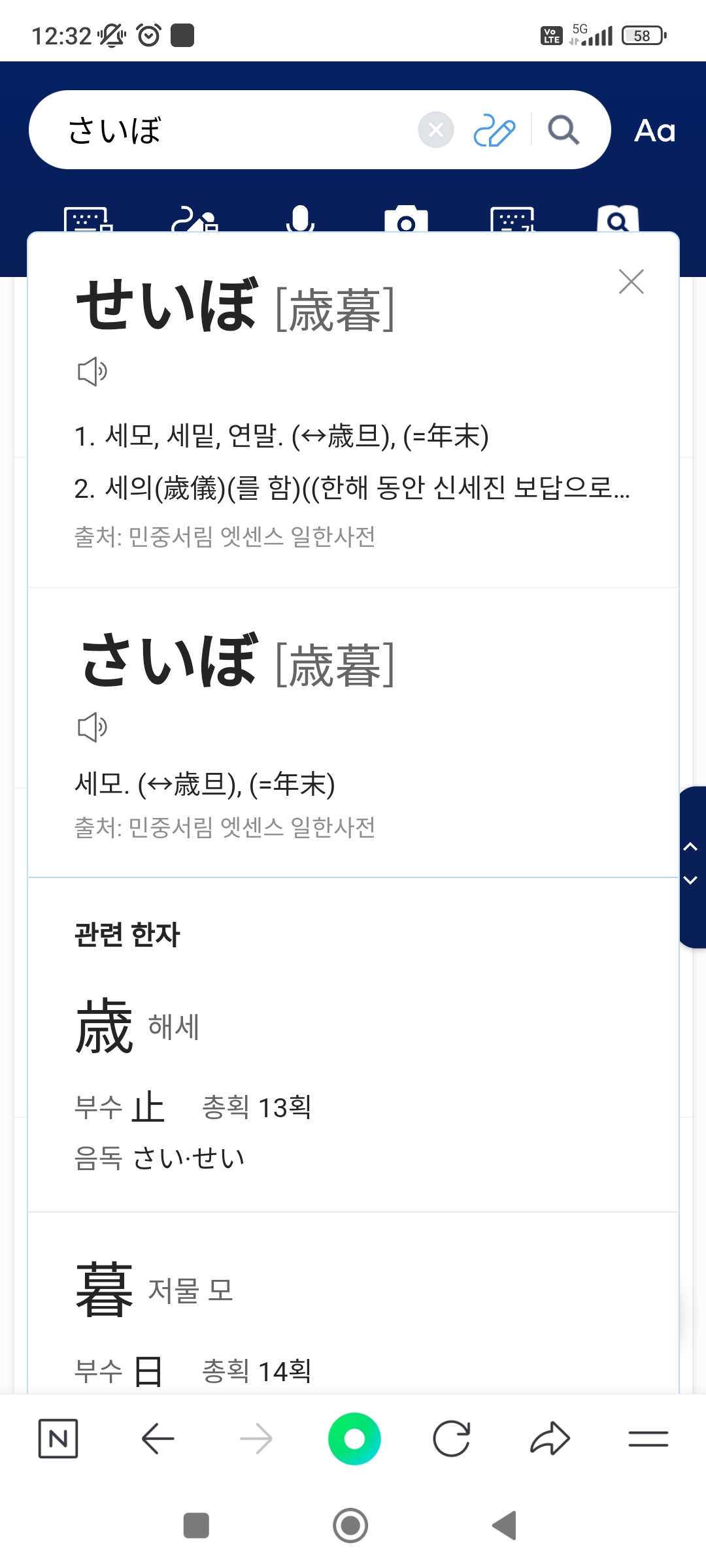
Task: Open the hanja 歳 해 세 details
Action: [105, 1026]
